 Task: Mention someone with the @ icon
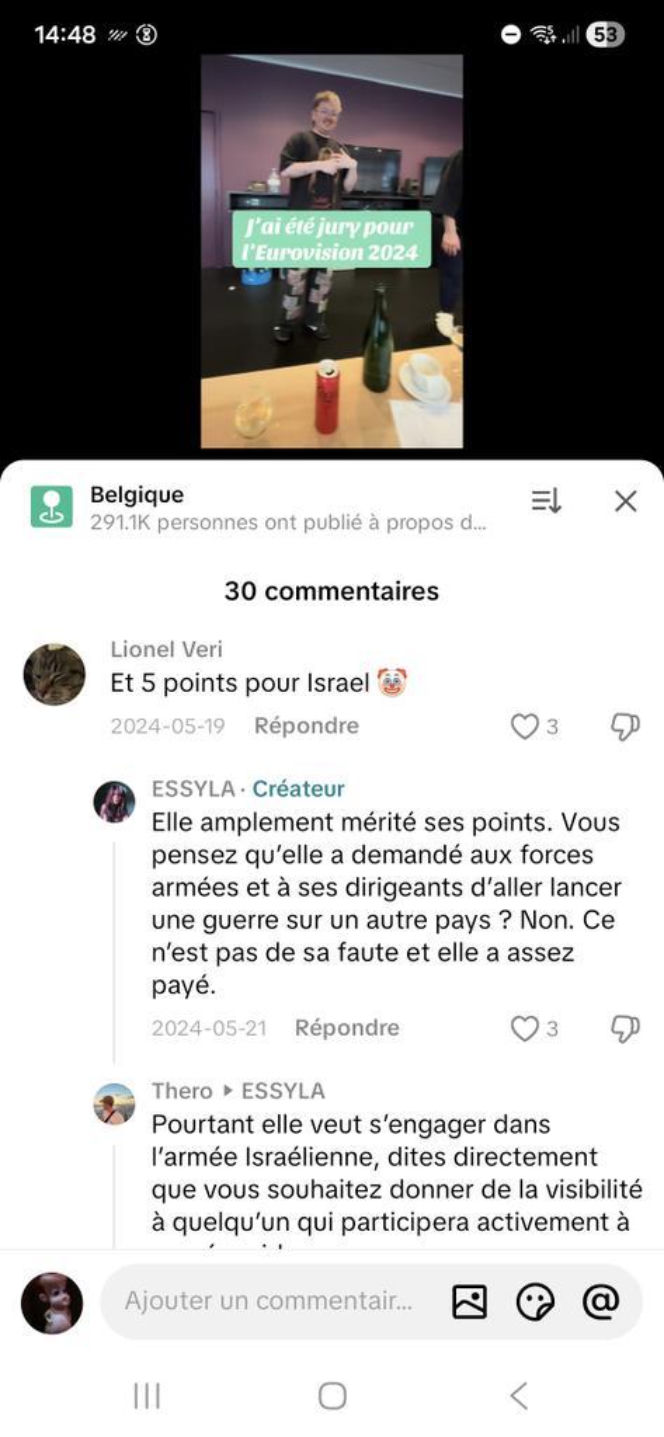(601, 1301)
